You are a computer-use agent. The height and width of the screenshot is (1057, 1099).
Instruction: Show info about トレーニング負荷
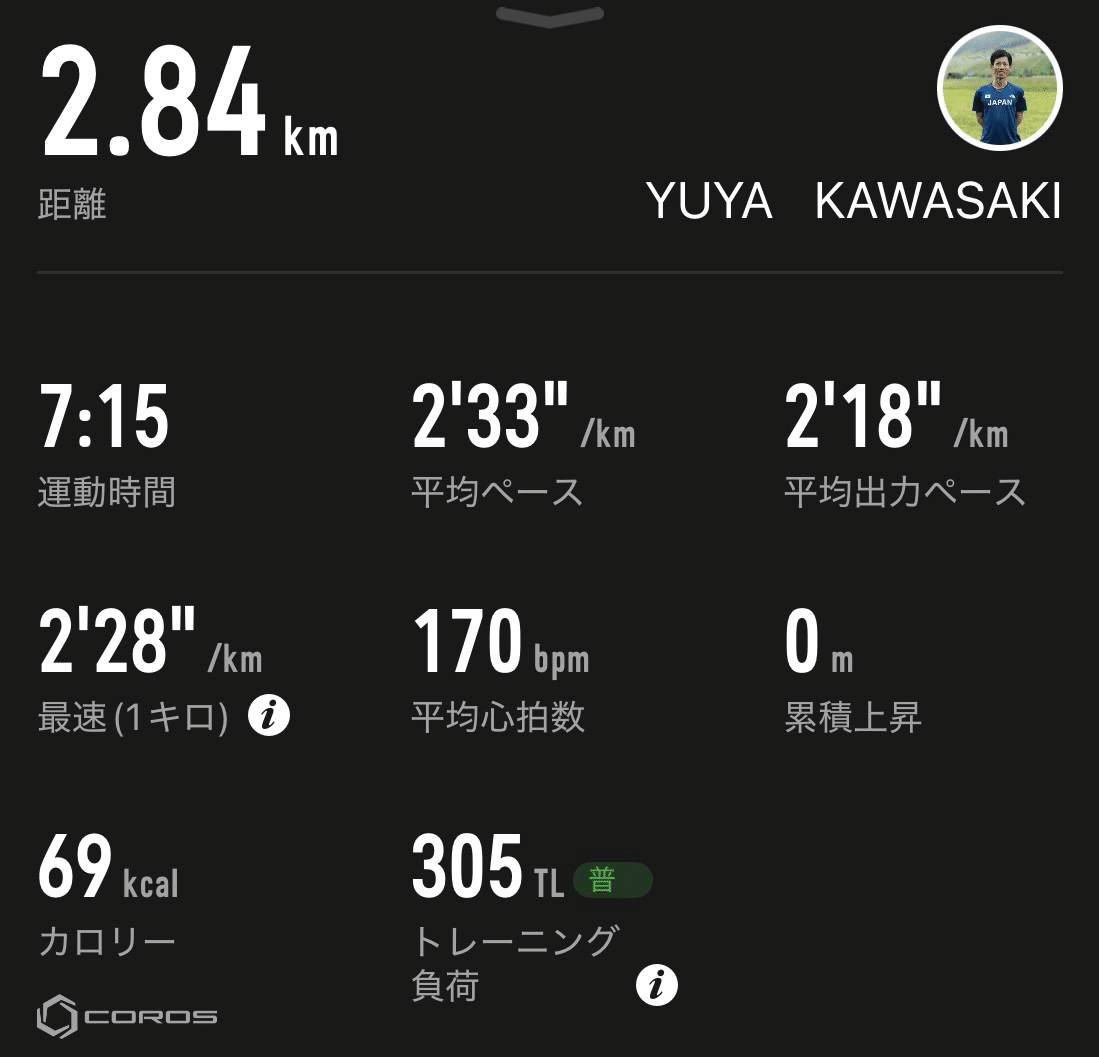[656, 986]
